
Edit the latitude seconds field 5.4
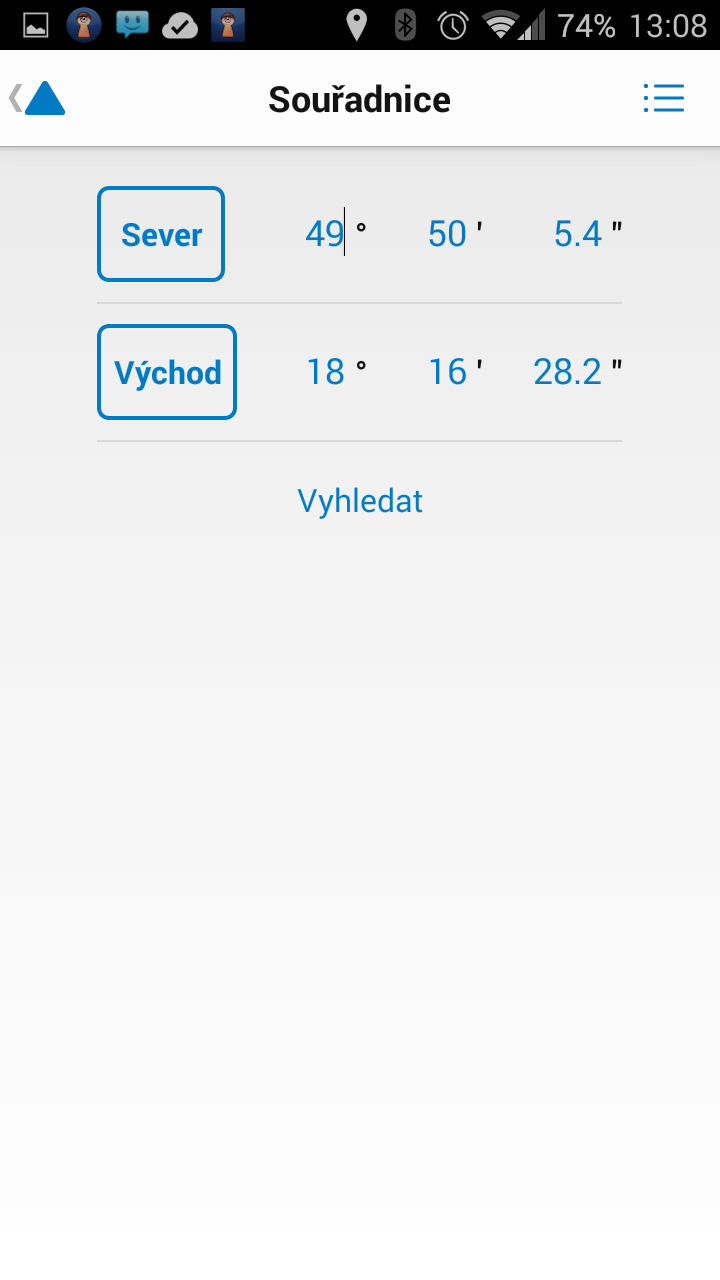tap(578, 234)
